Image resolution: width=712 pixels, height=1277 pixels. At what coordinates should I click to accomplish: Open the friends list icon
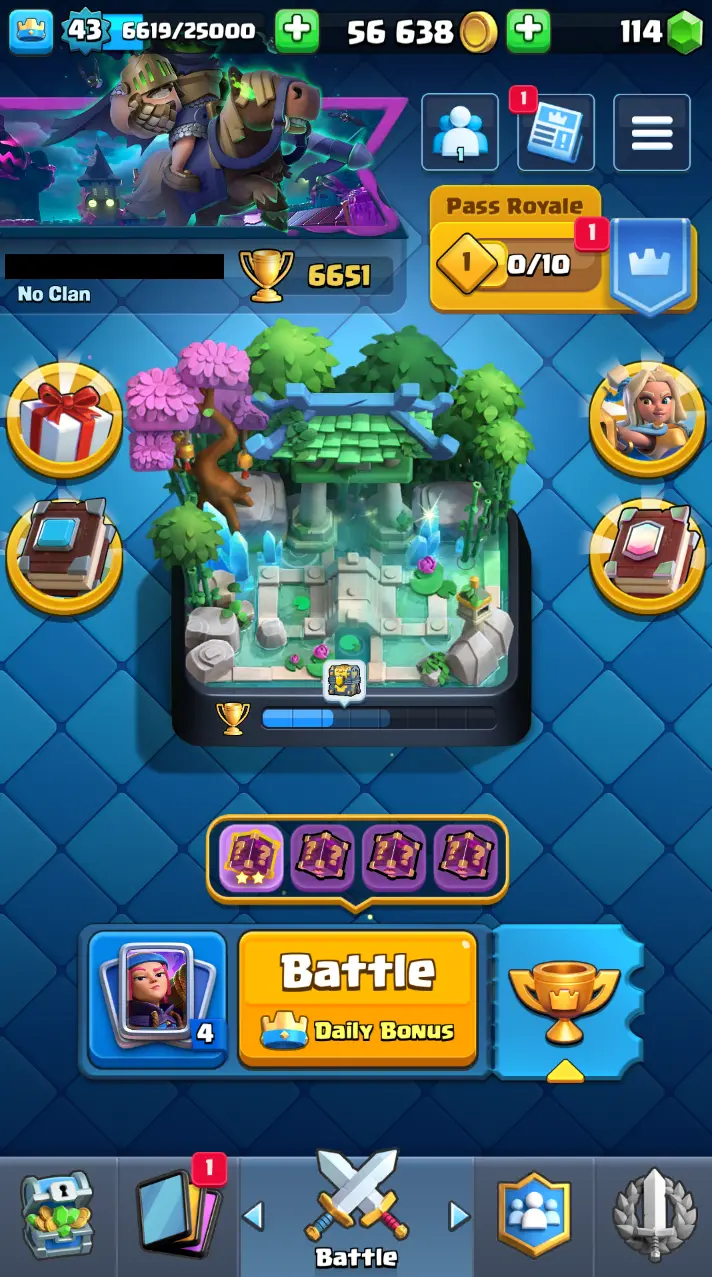pyautogui.click(x=459, y=132)
